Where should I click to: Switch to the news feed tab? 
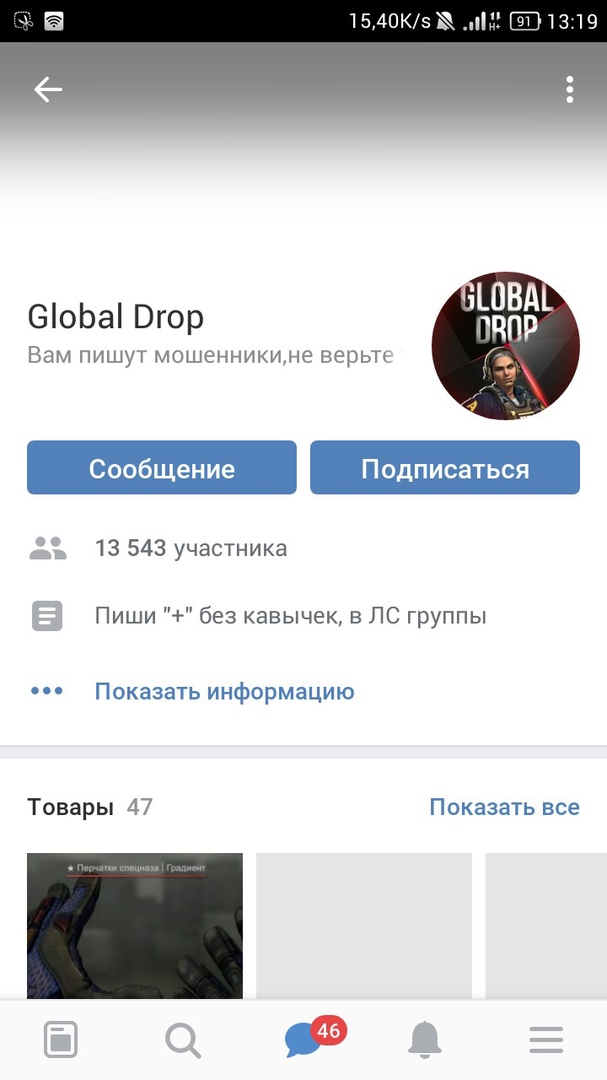point(61,1041)
